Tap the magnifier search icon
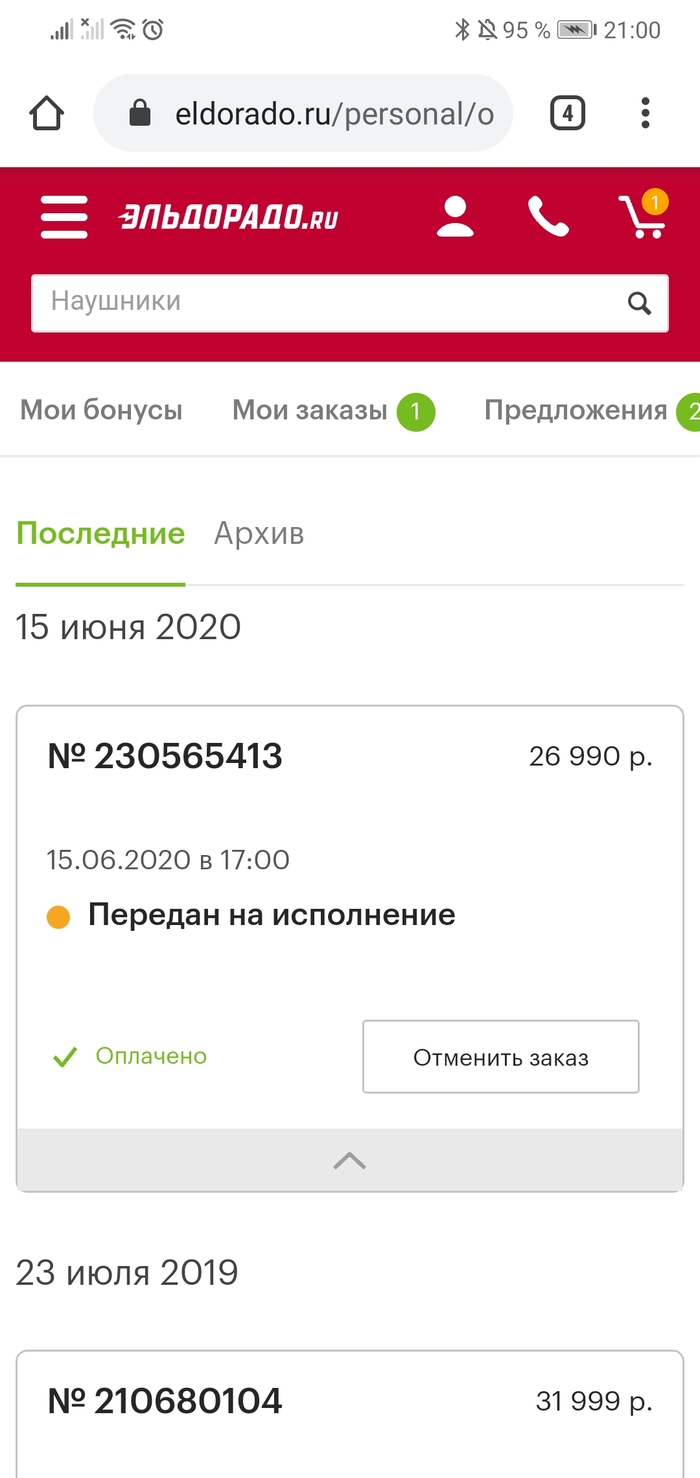This screenshot has height=1478, width=700. [639, 303]
